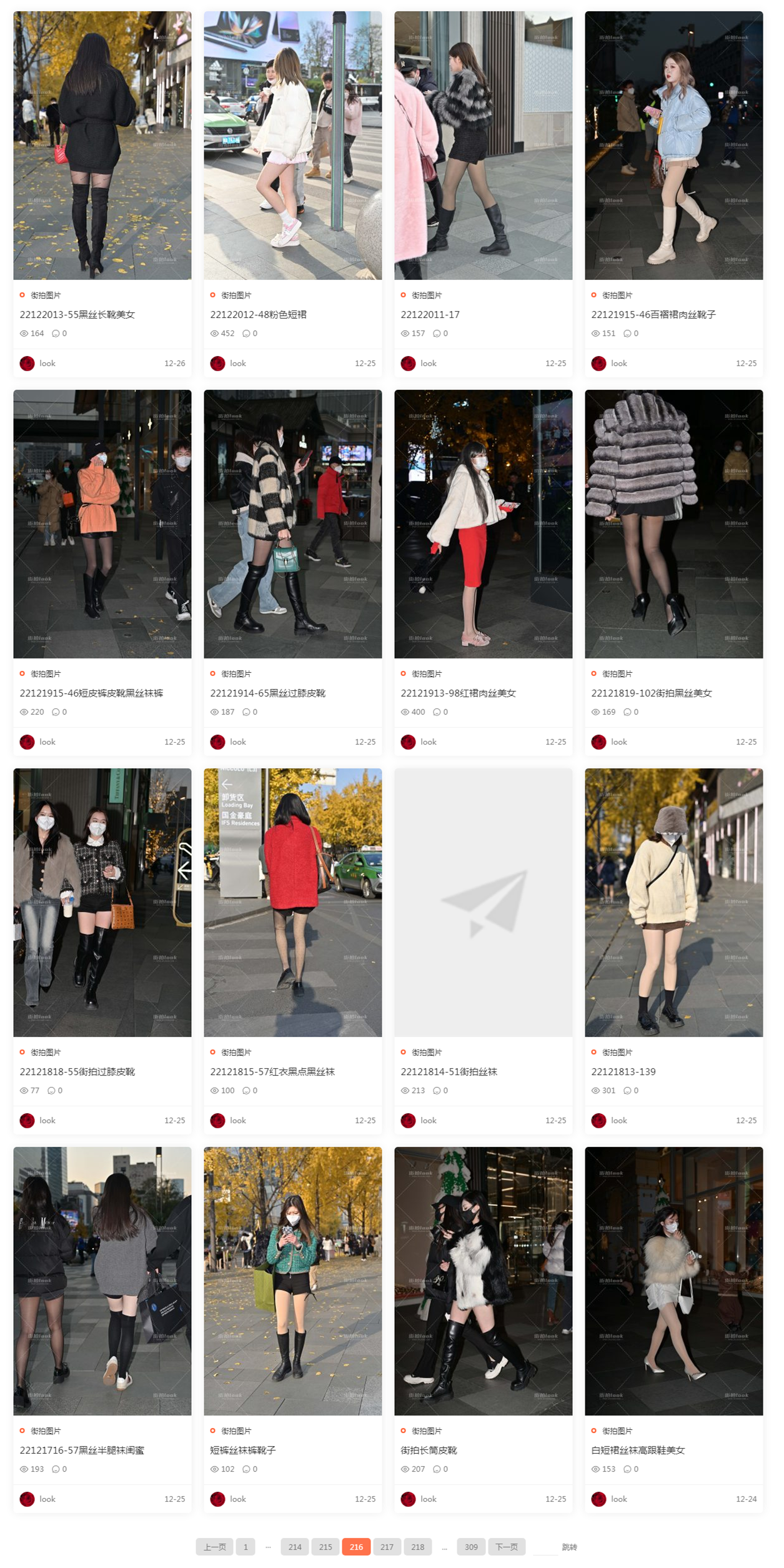Select page 215
This screenshot has width=784, height=1568.
325,1547
